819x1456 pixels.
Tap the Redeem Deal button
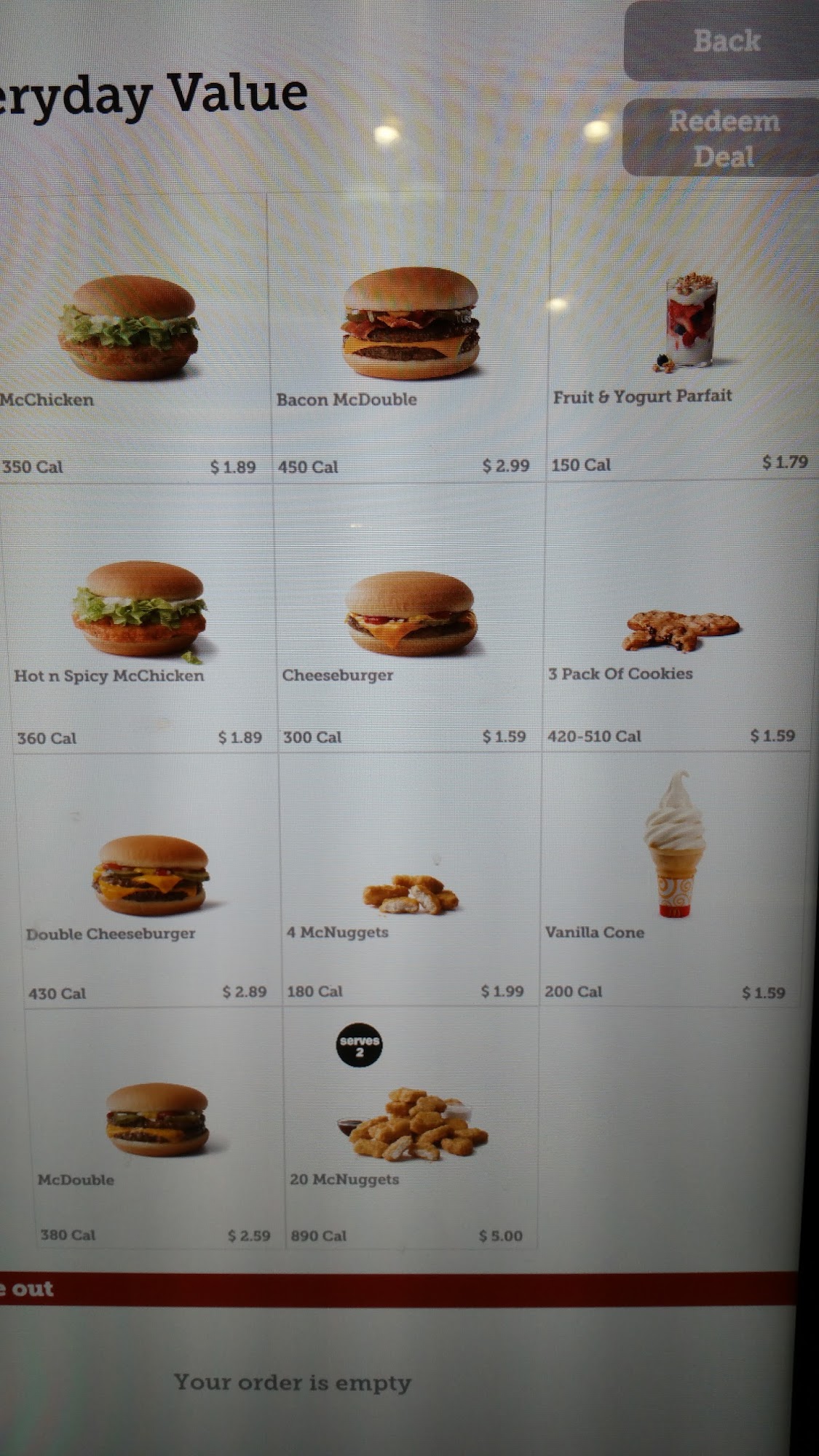pos(724,138)
